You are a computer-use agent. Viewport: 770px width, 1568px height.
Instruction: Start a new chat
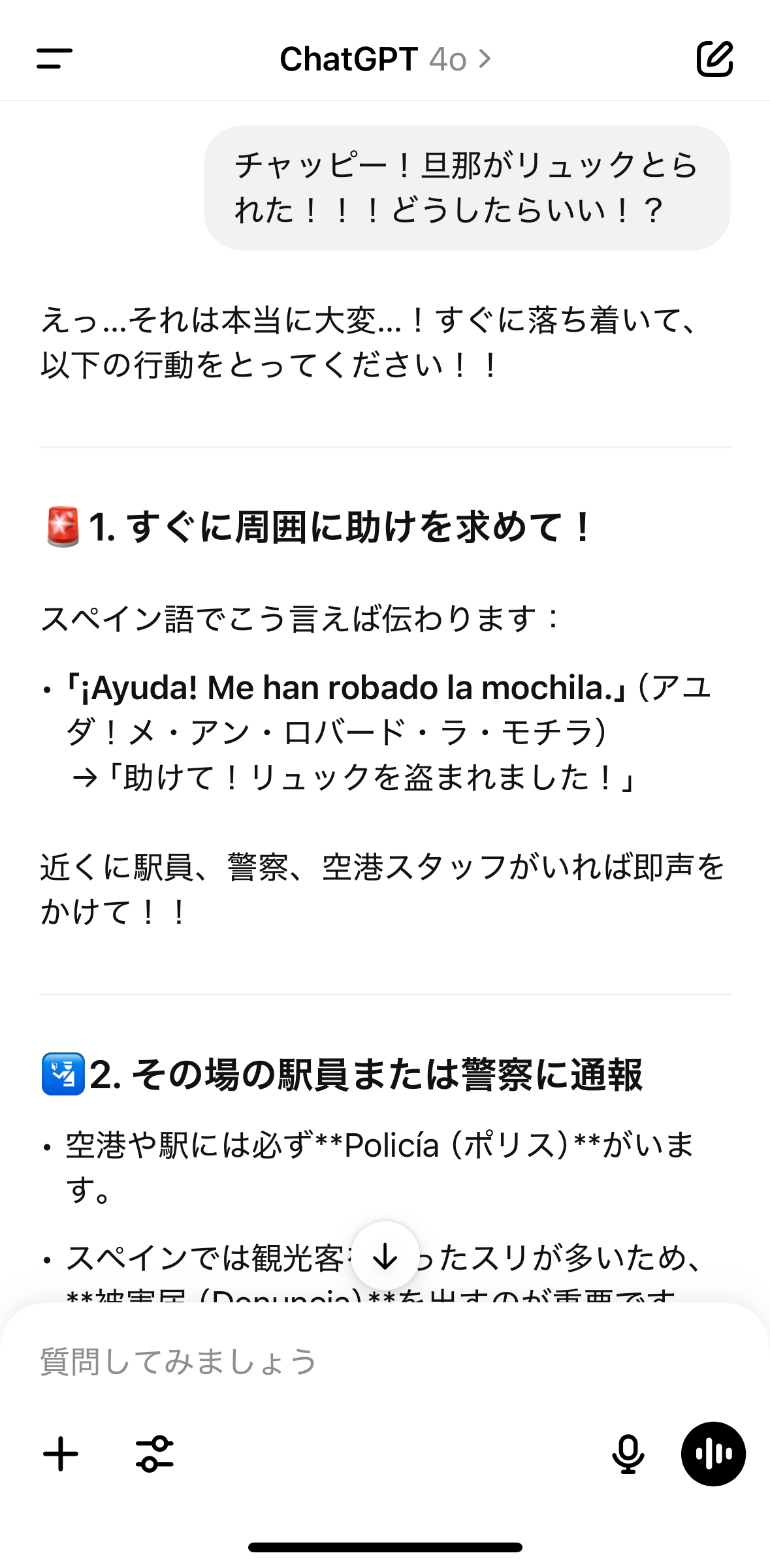click(x=714, y=59)
